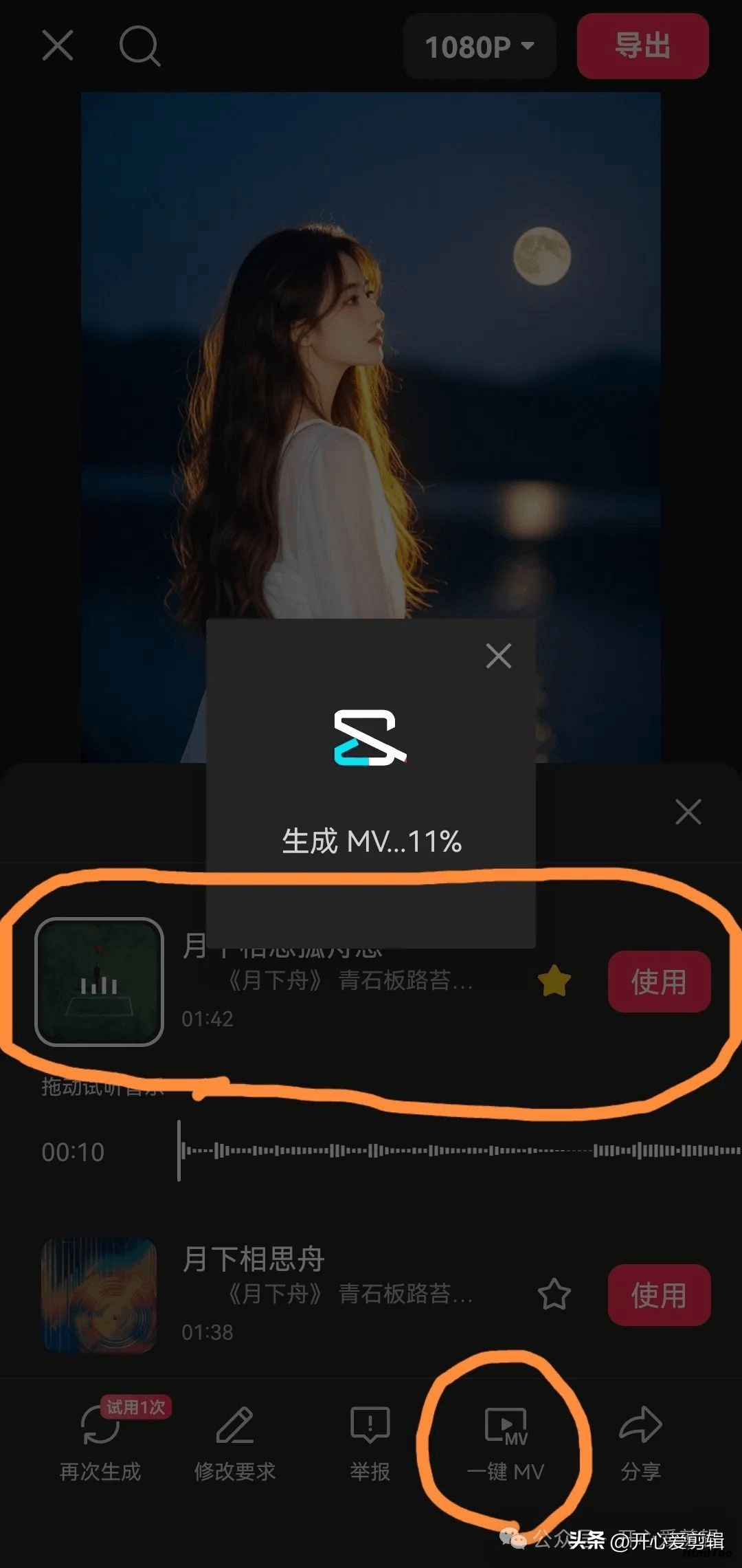
Task: Favorite the 月下相思舟 01:38 song
Action: pyautogui.click(x=554, y=1294)
